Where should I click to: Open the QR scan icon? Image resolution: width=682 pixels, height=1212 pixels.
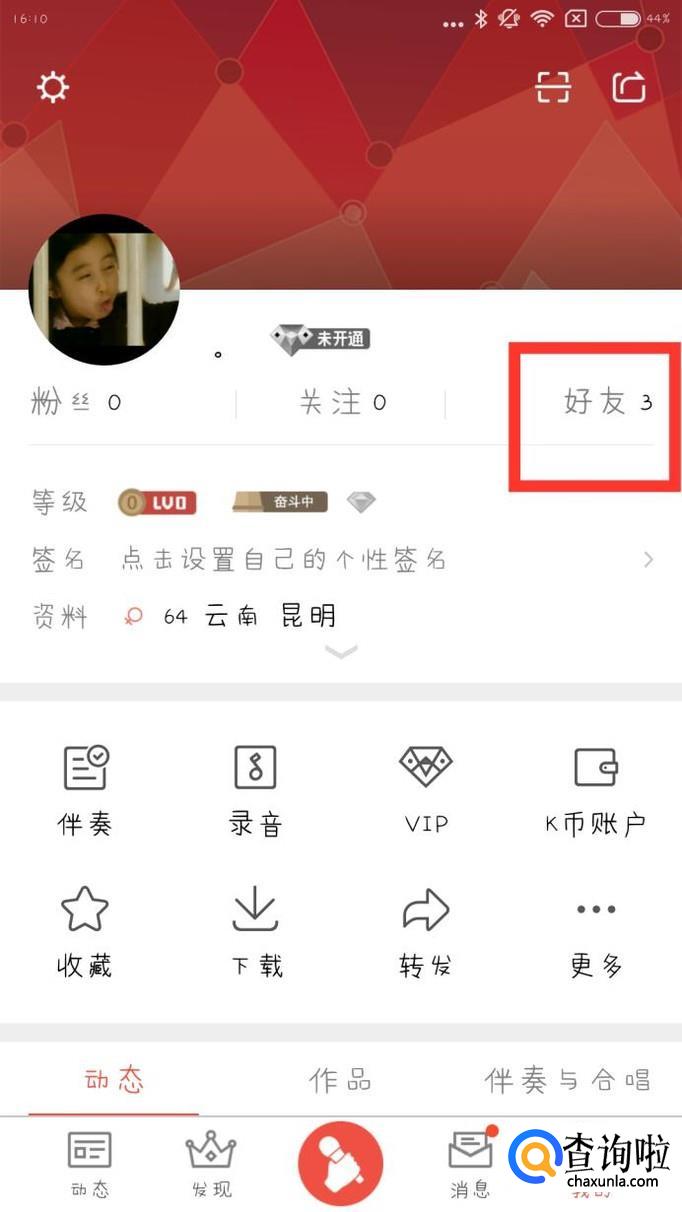553,87
